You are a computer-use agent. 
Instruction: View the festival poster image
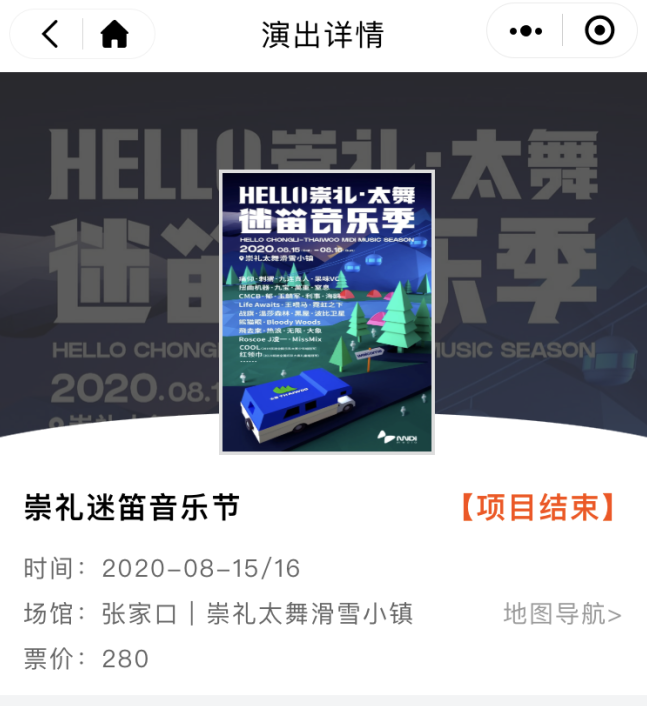pyautogui.click(x=327, y=312)
